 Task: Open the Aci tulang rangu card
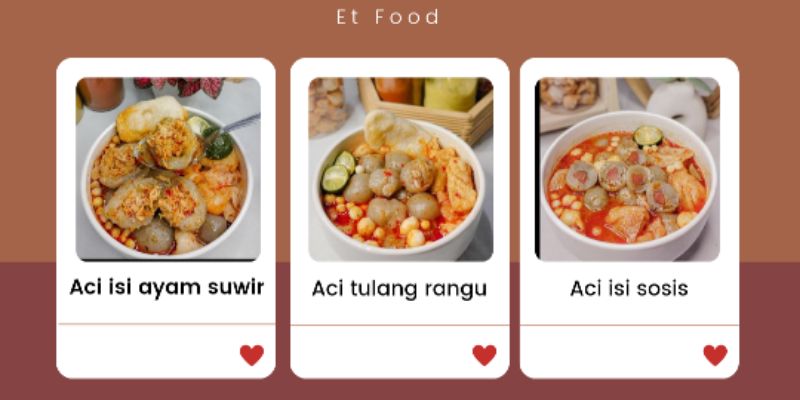[399, 170]
